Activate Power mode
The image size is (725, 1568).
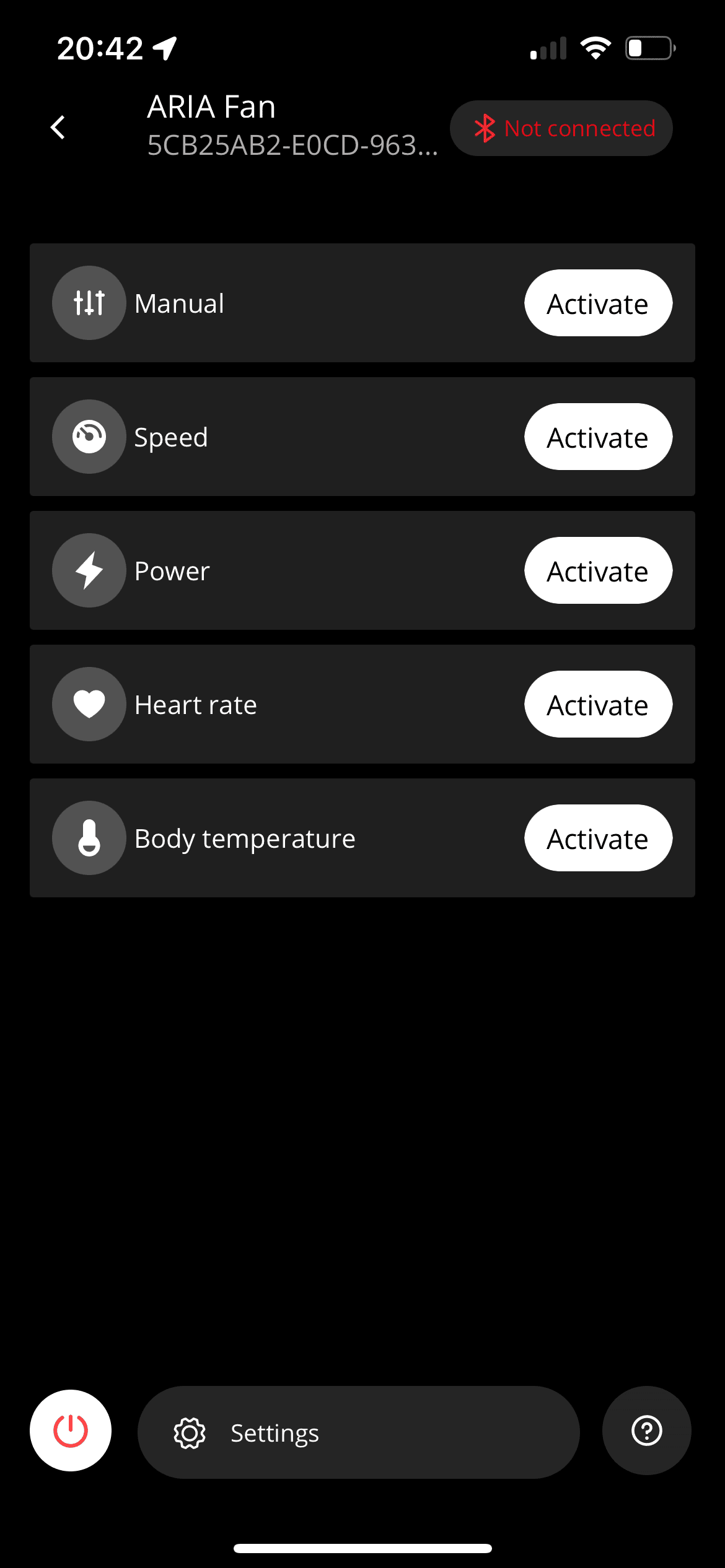[597, 570]
